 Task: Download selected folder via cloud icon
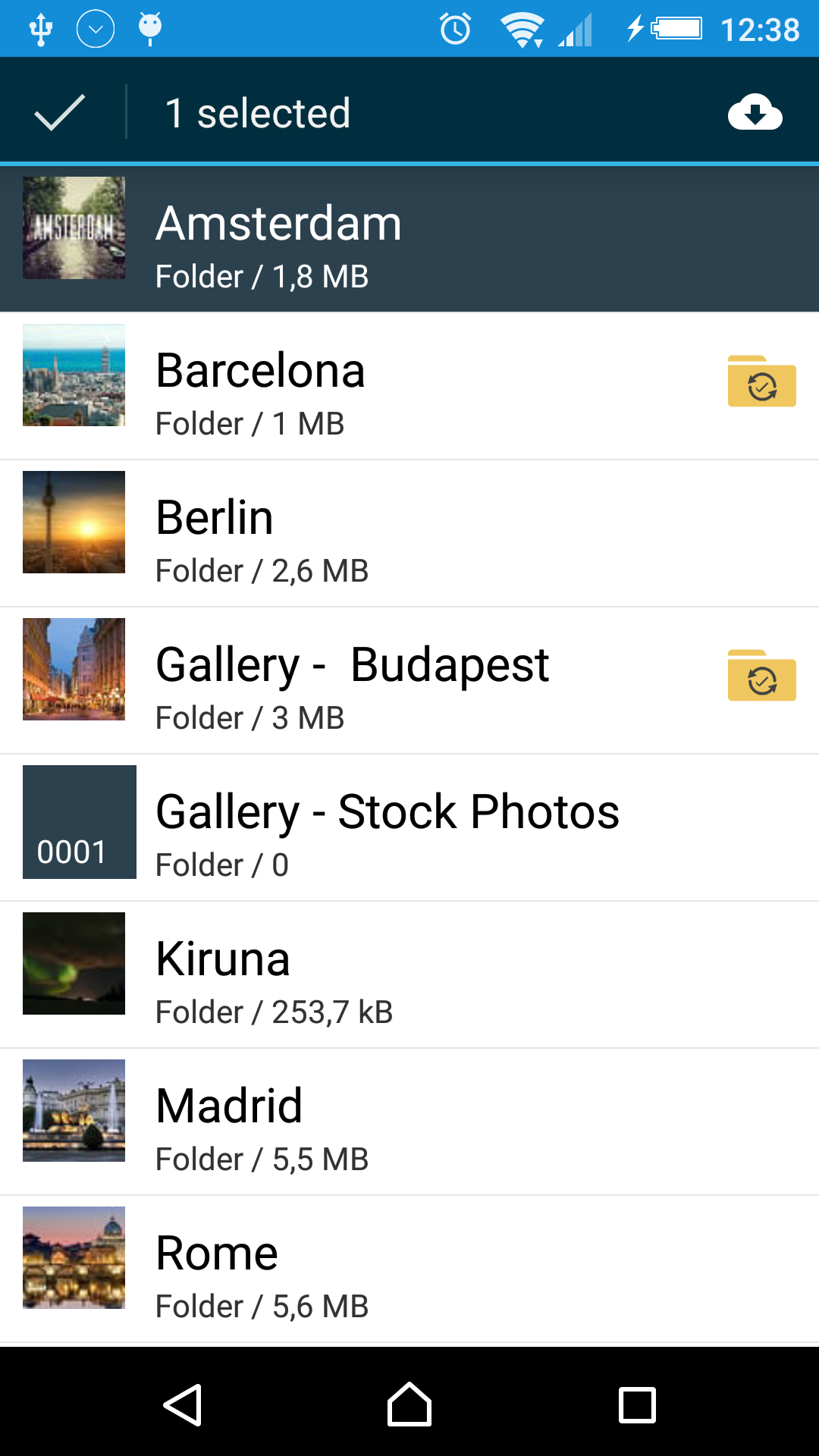coord(755,113)
